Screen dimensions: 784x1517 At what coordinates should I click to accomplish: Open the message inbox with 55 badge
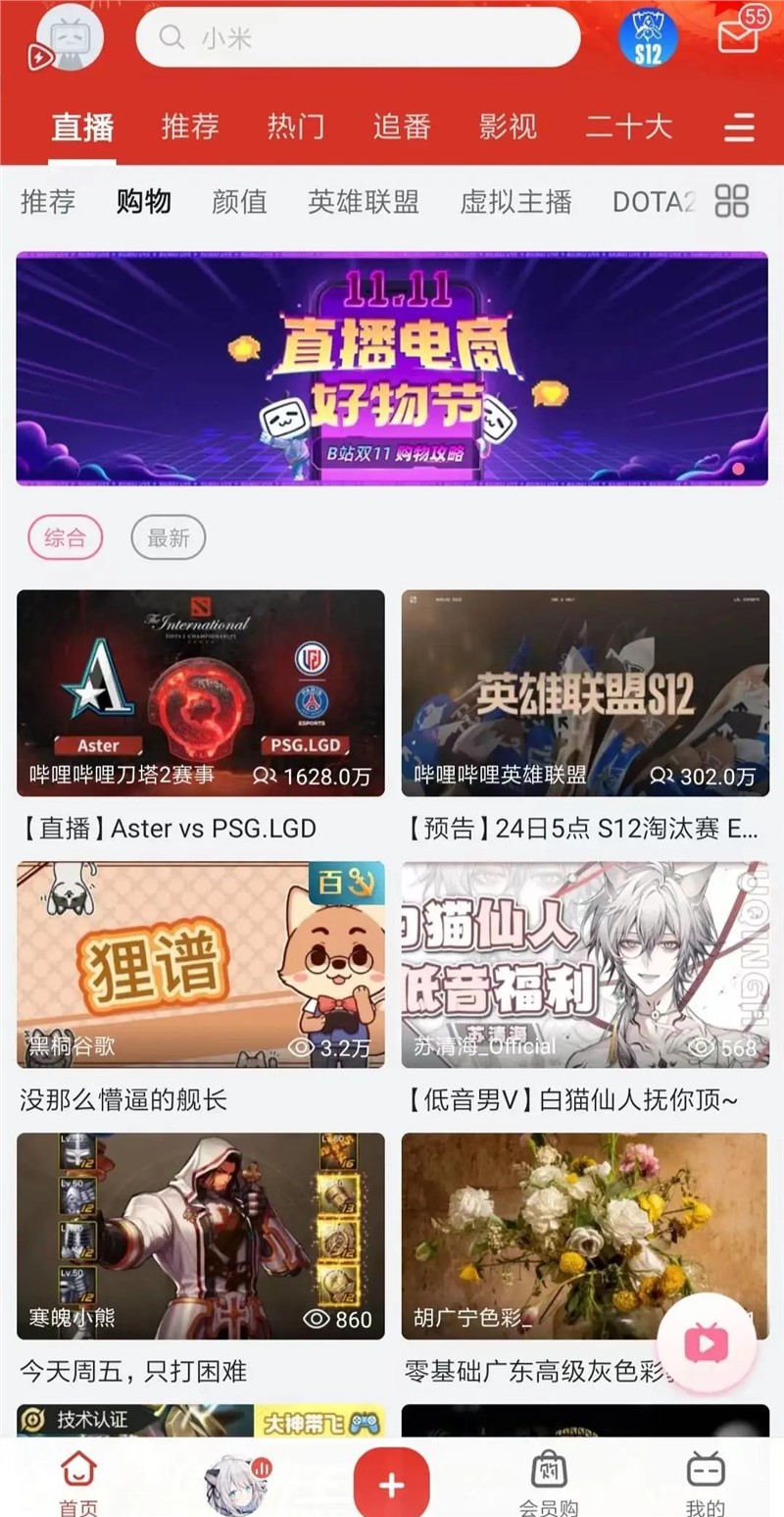(x=740, y=34)
